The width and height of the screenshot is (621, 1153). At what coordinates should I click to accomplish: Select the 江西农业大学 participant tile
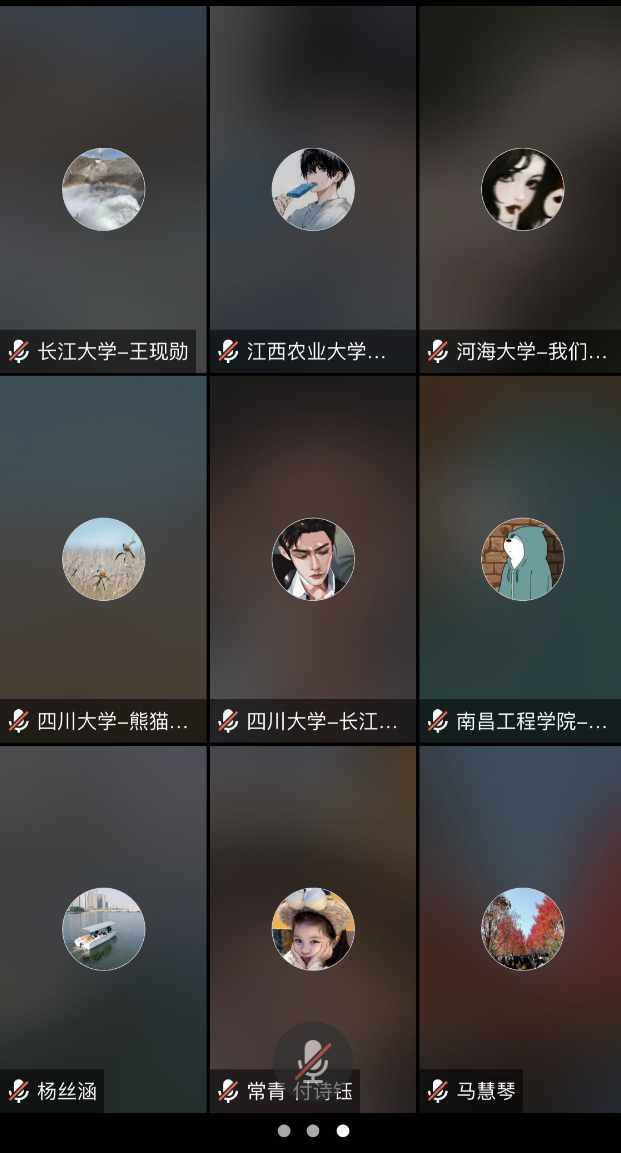tap(312, 189)
